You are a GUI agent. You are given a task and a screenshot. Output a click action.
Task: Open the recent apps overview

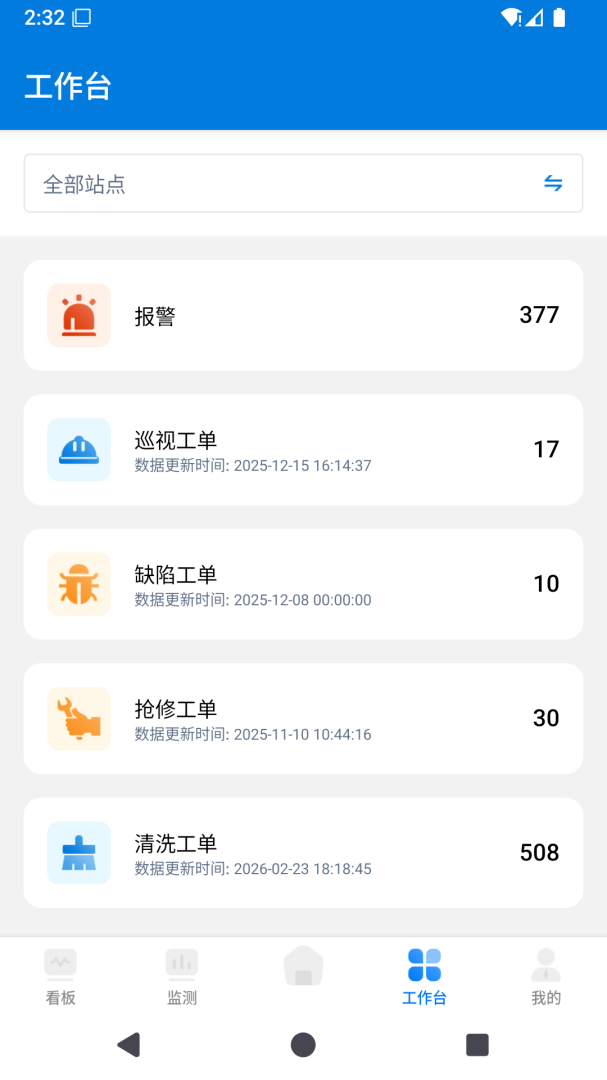[477, 1045]
